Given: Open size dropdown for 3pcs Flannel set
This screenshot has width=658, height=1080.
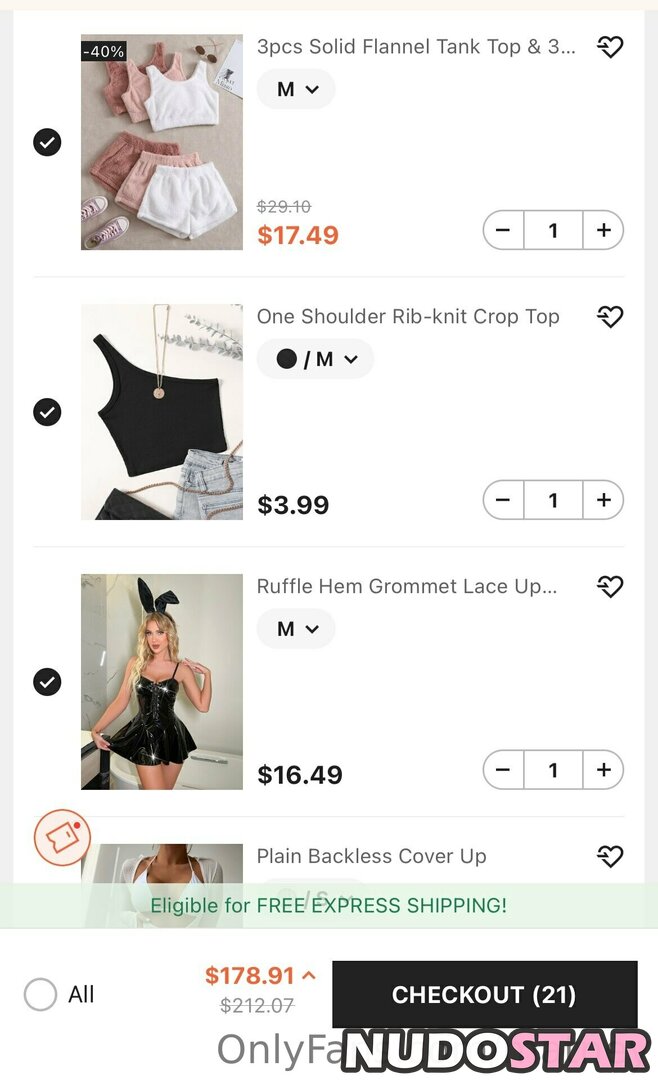Looking at the screenshot, I should (x=296, y=89).
